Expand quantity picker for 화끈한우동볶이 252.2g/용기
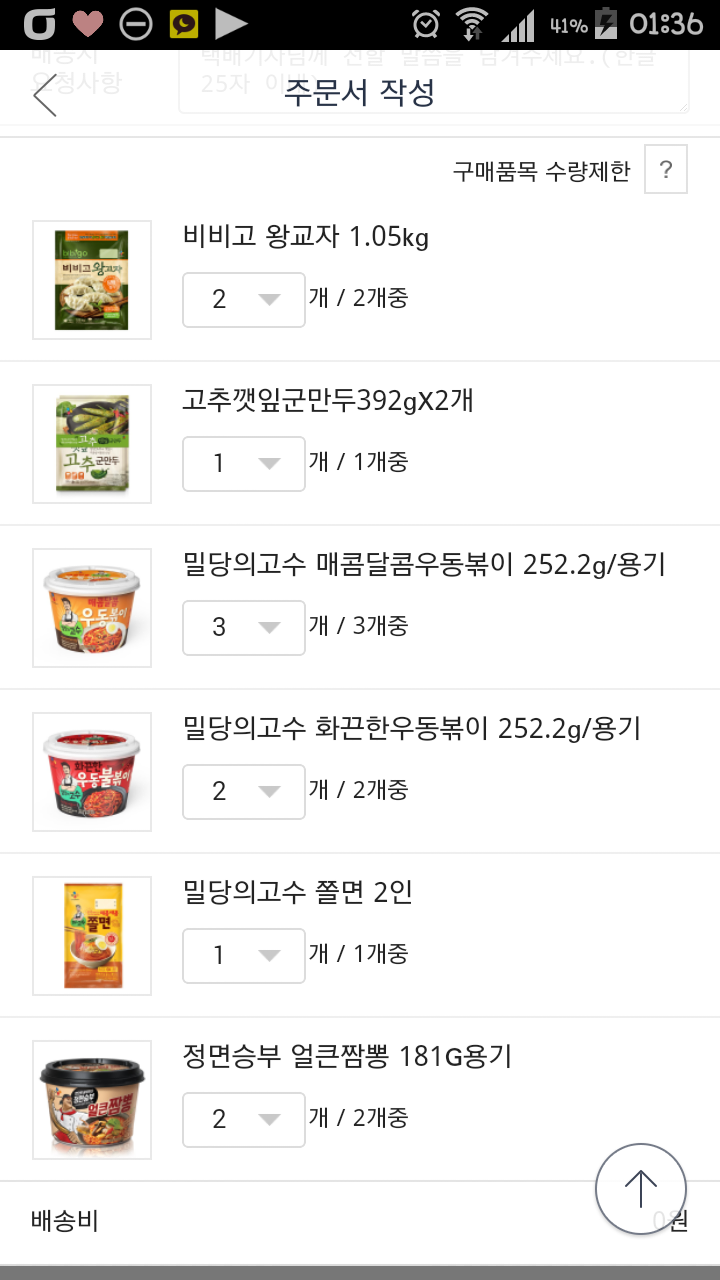 point(244,791)
